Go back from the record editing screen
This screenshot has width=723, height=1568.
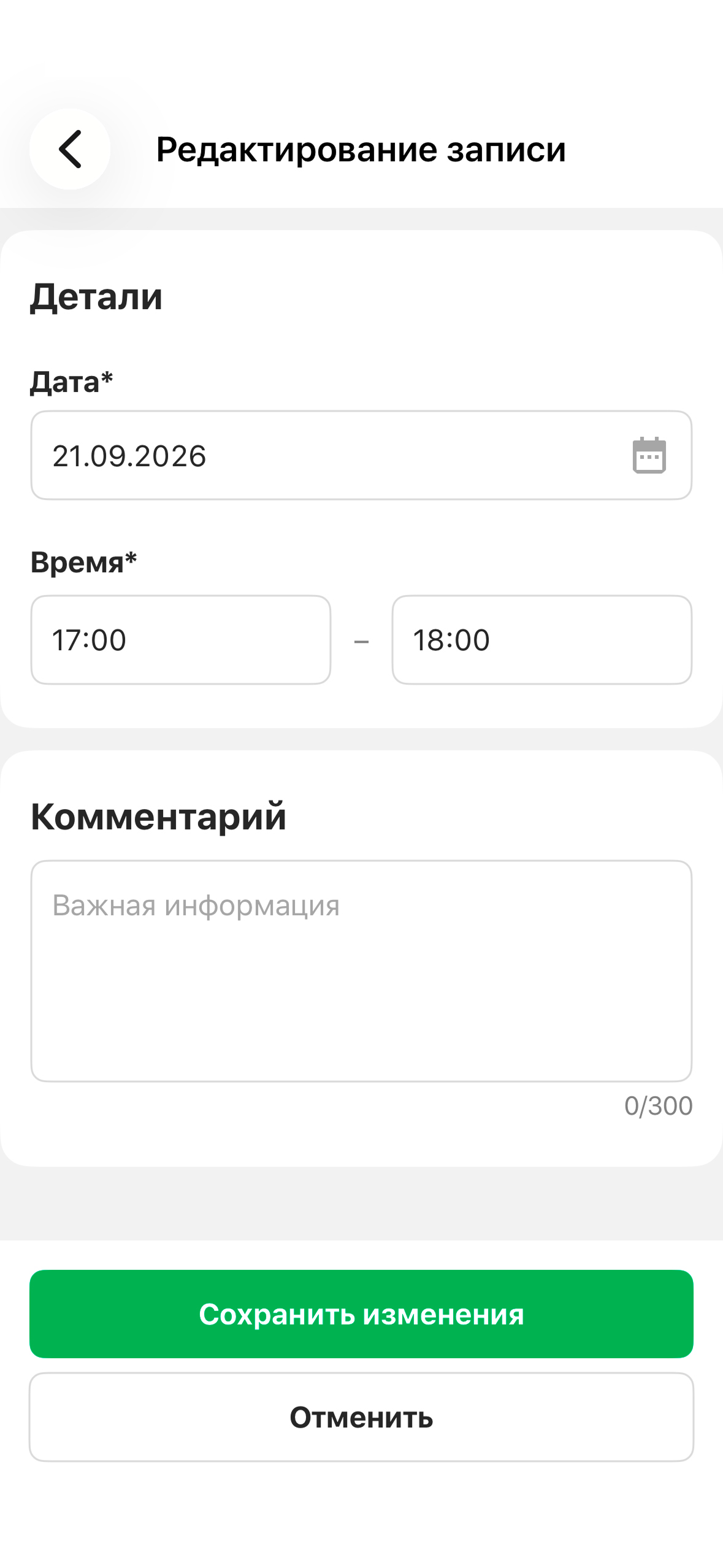pyautogui.click(x=70, y=149)
